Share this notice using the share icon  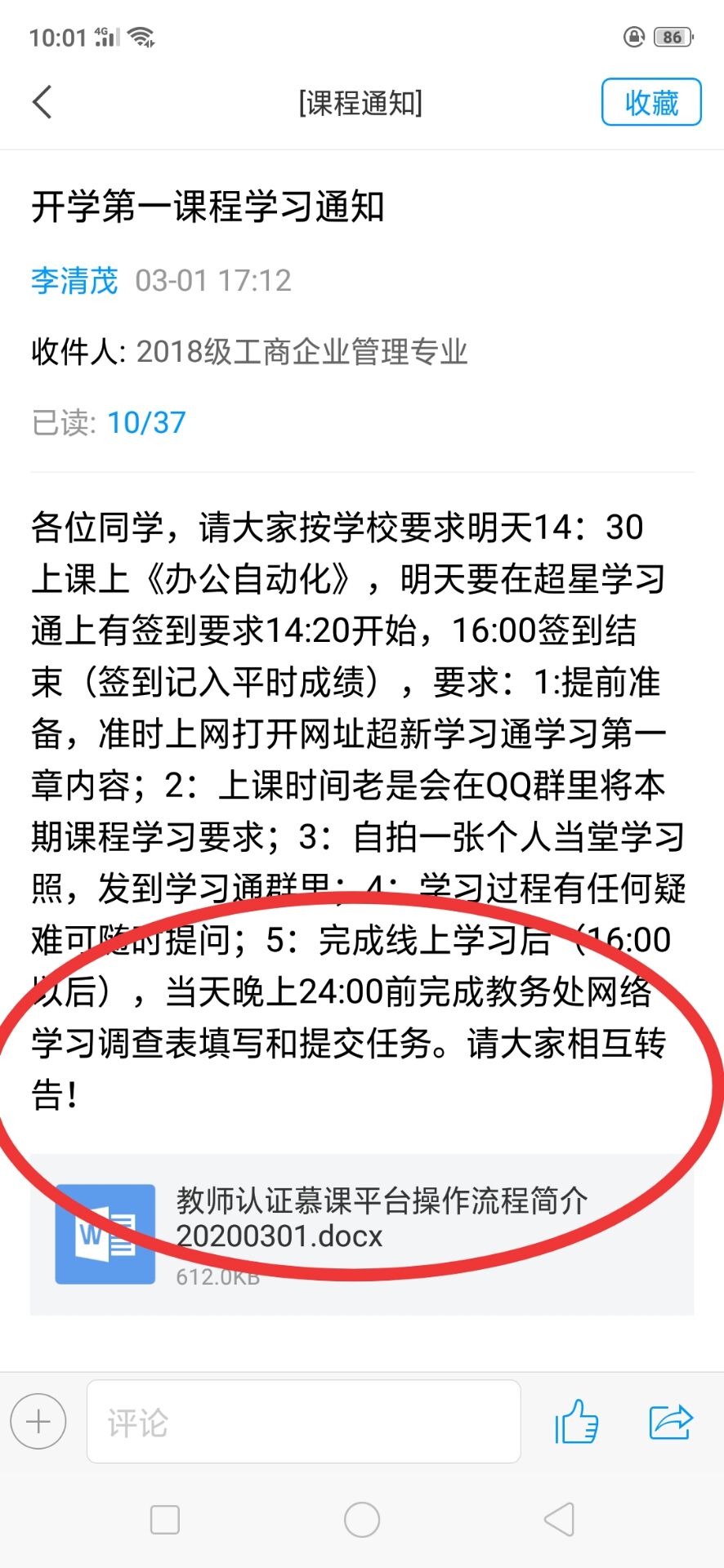coord(671,1422)
